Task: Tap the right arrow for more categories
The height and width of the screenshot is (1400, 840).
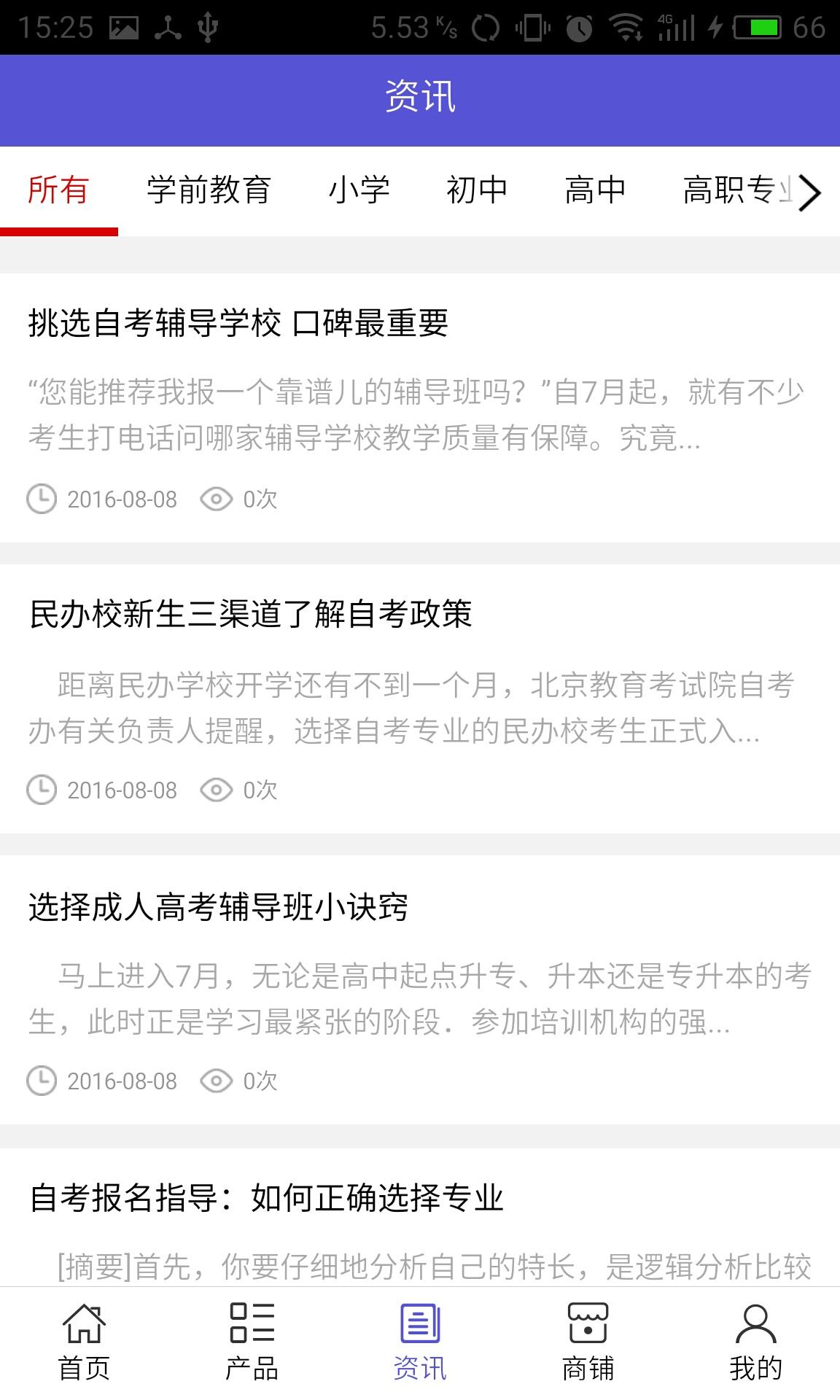Action: 810,192
